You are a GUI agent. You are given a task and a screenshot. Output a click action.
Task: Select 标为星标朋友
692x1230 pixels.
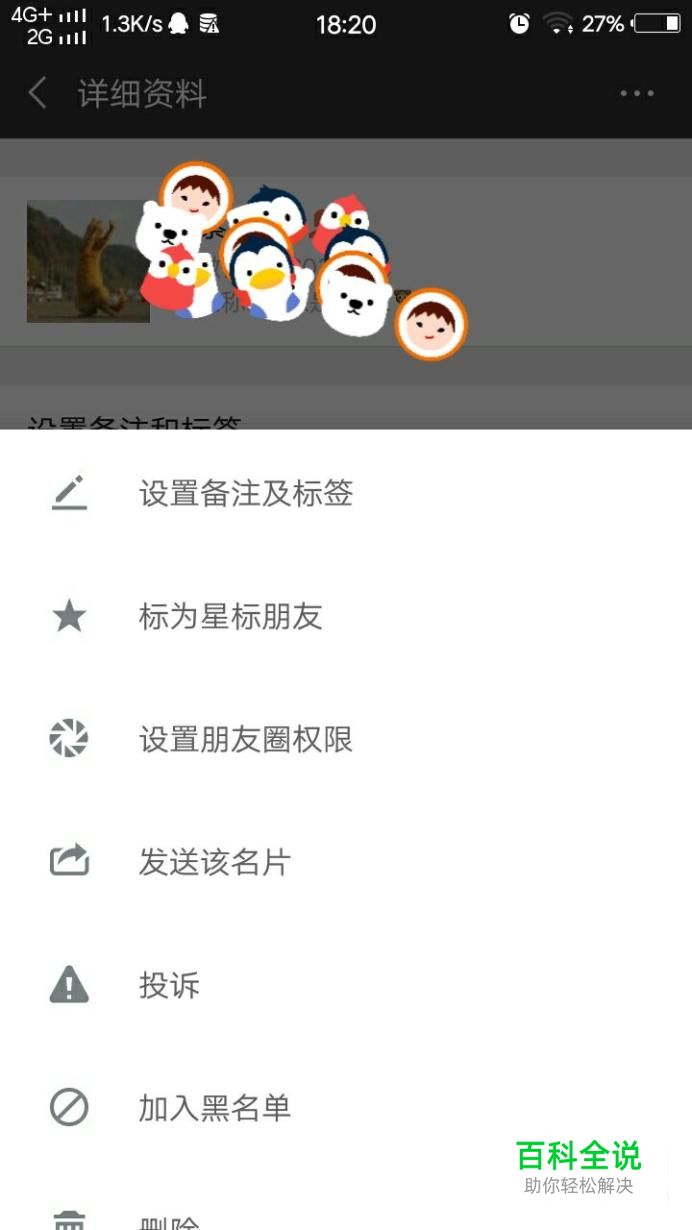point(346,616)
